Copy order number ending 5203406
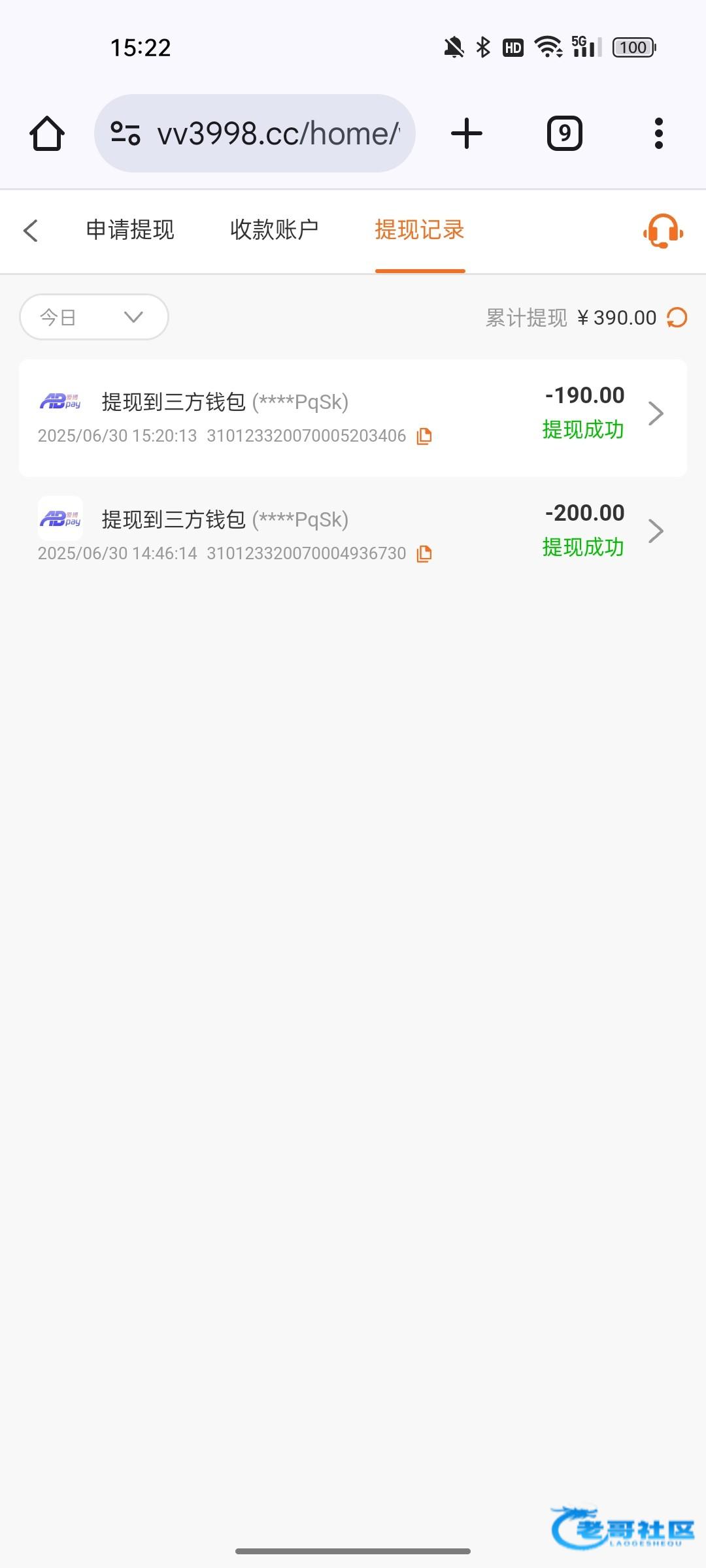The width and height of the screenshot is (706, 1568). tap(424, 436)
